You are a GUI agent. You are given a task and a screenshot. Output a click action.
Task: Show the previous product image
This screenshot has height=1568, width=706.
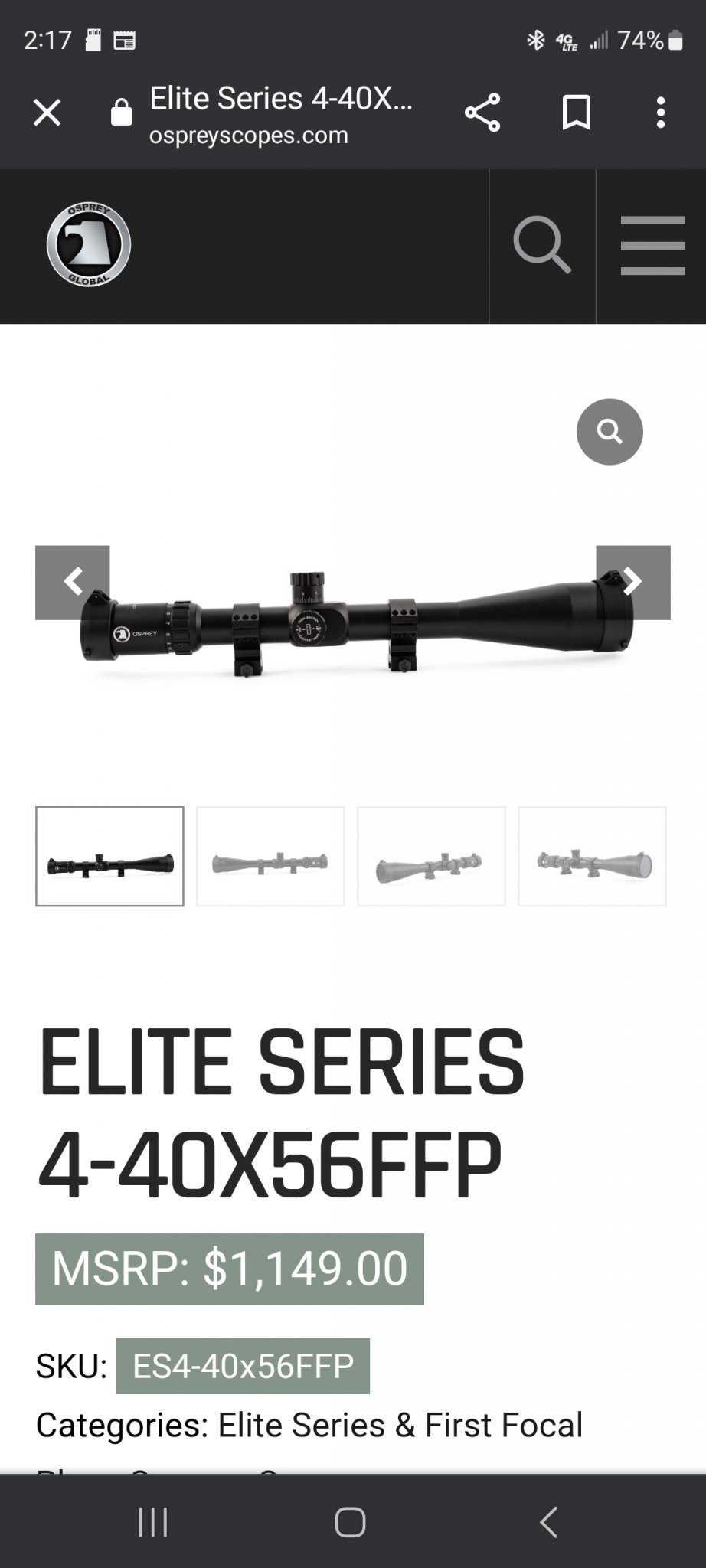73,583
